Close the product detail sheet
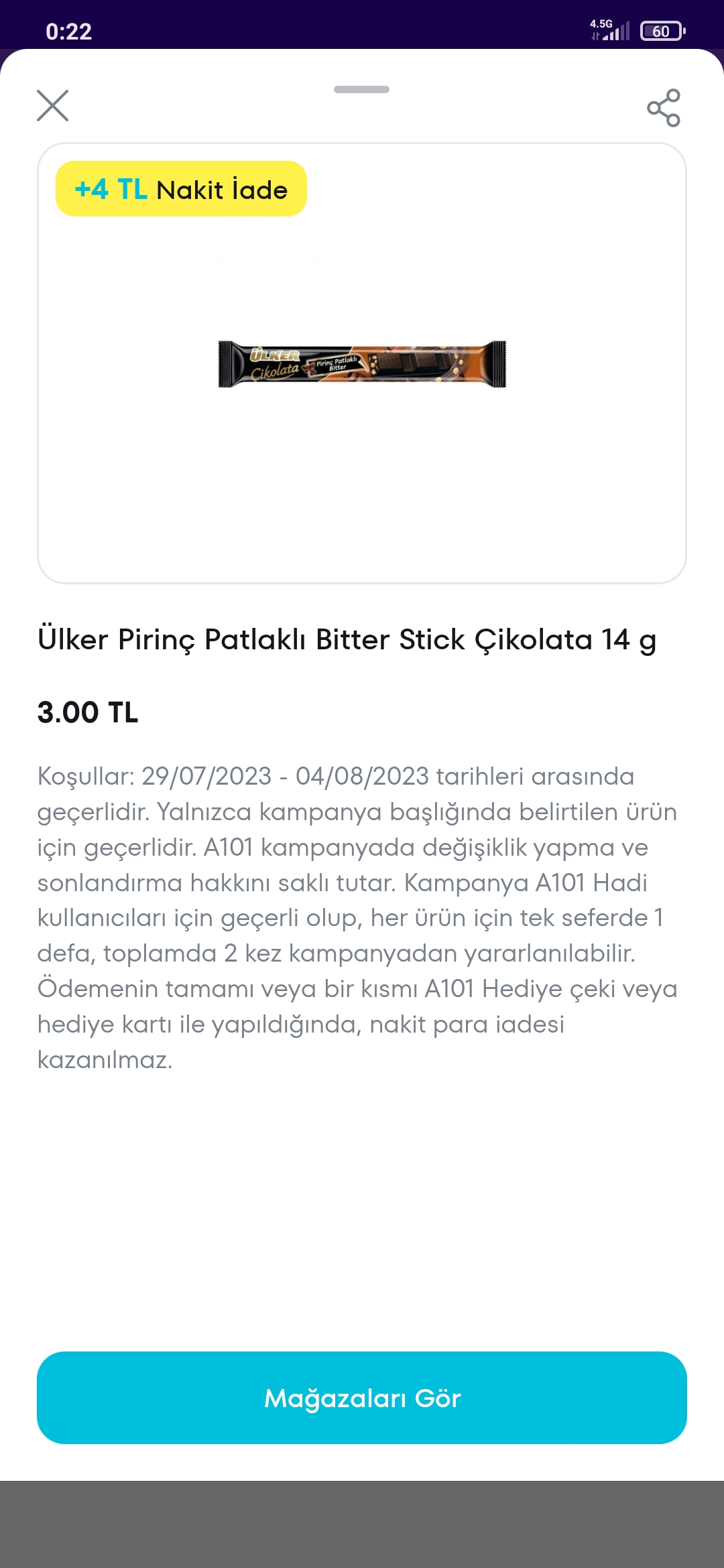This screenshot has width=724, height=1568. 52,106
